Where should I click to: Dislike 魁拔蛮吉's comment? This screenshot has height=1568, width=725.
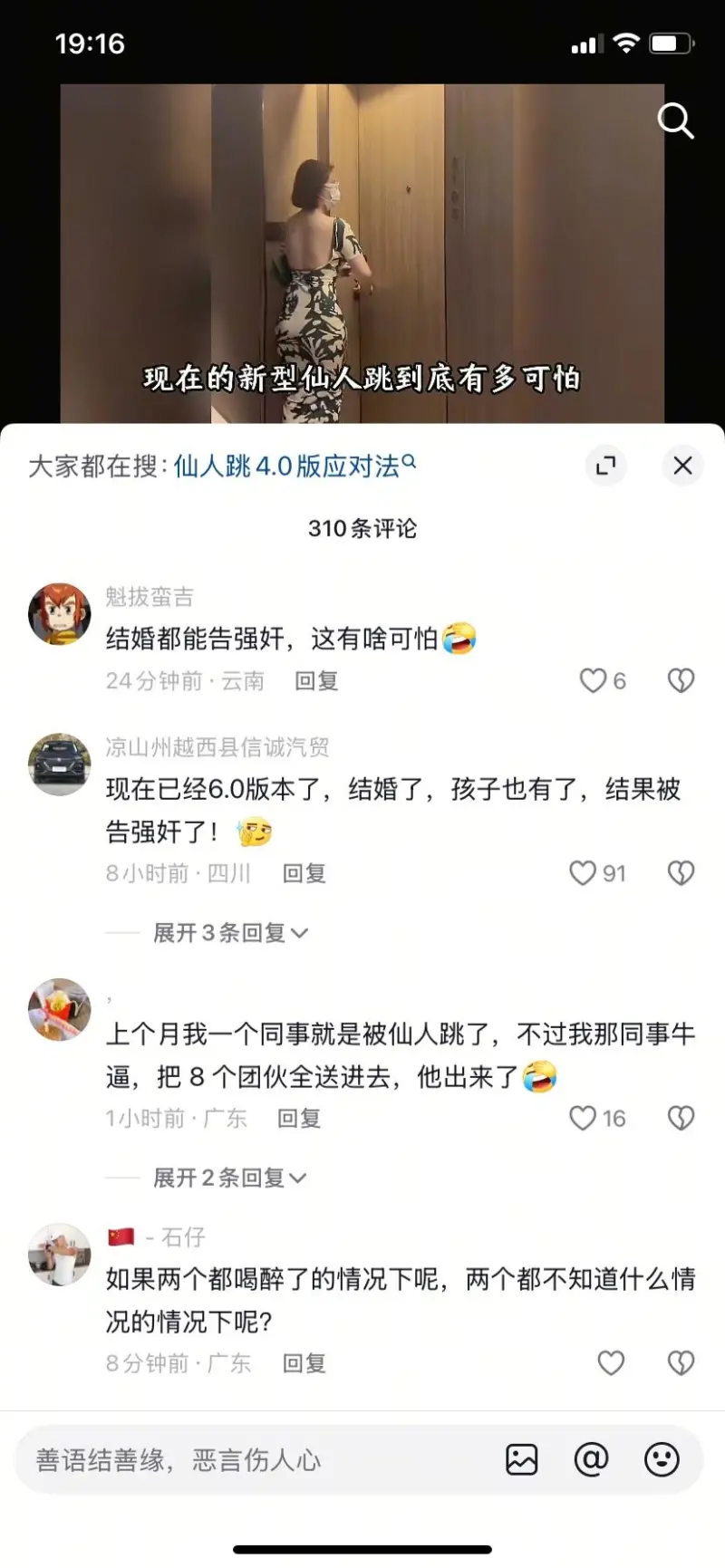click(681, 680)
